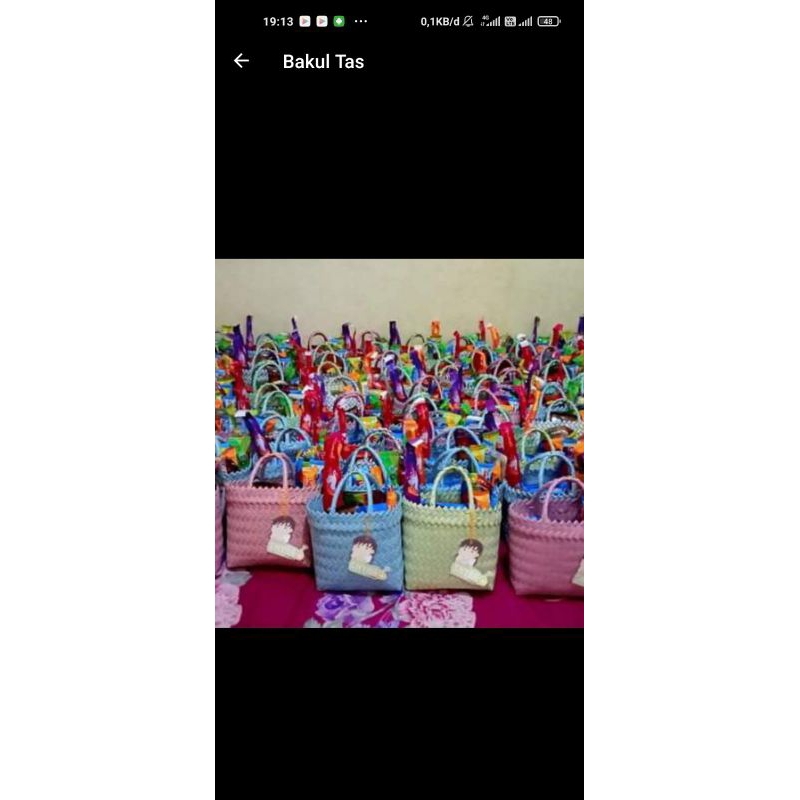Go back using the arrow beside Bakul Tas
Screen dimensions: 800x800
coord(241,61)
